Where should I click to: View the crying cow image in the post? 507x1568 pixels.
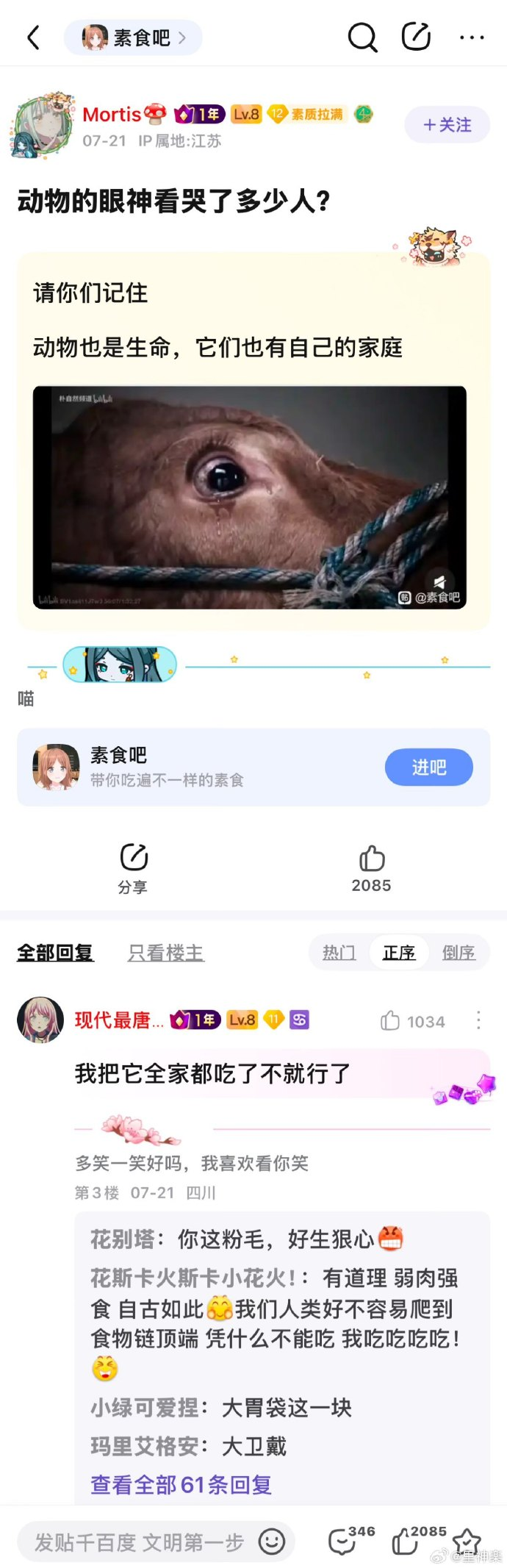pyautogui.click(x=249, y=497)
